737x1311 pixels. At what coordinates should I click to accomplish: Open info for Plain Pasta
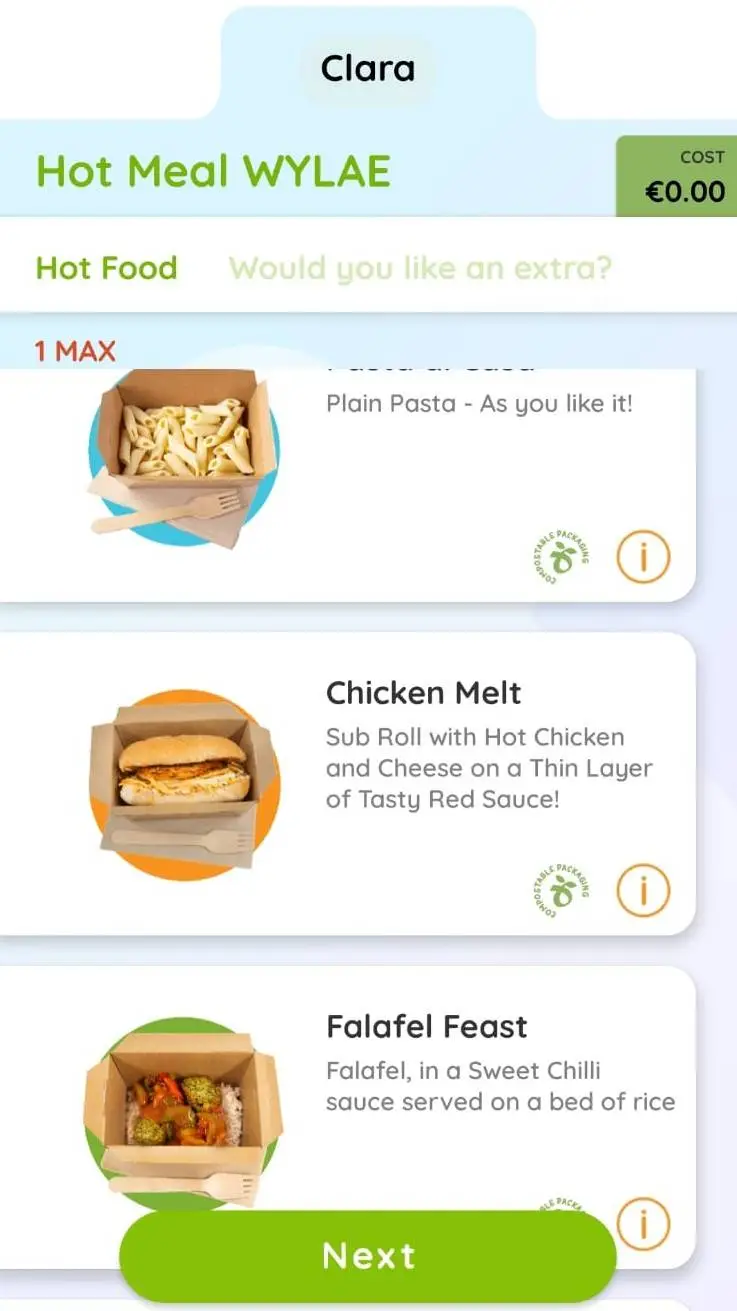click(x=642, y=556)
